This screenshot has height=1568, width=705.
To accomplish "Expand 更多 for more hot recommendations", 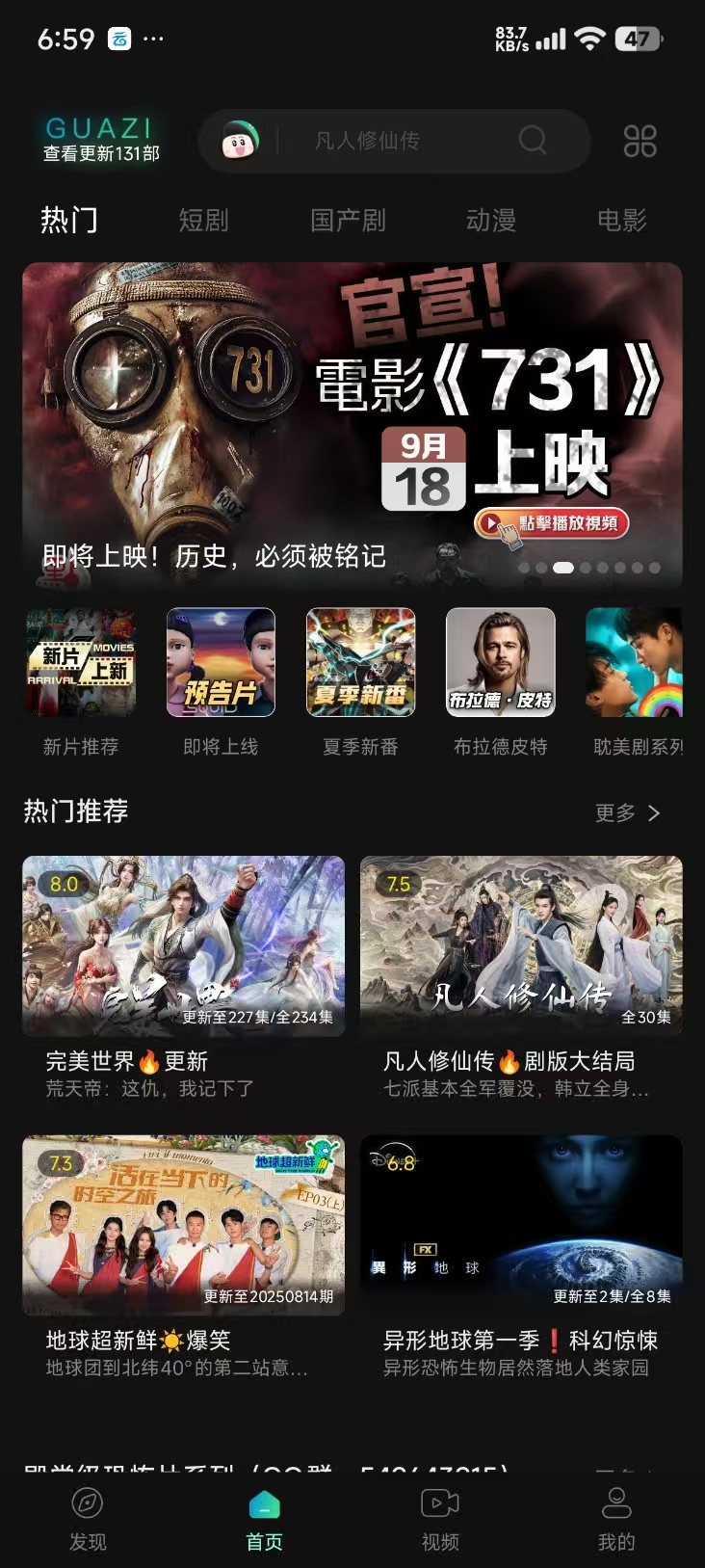I will coord(627,812).
